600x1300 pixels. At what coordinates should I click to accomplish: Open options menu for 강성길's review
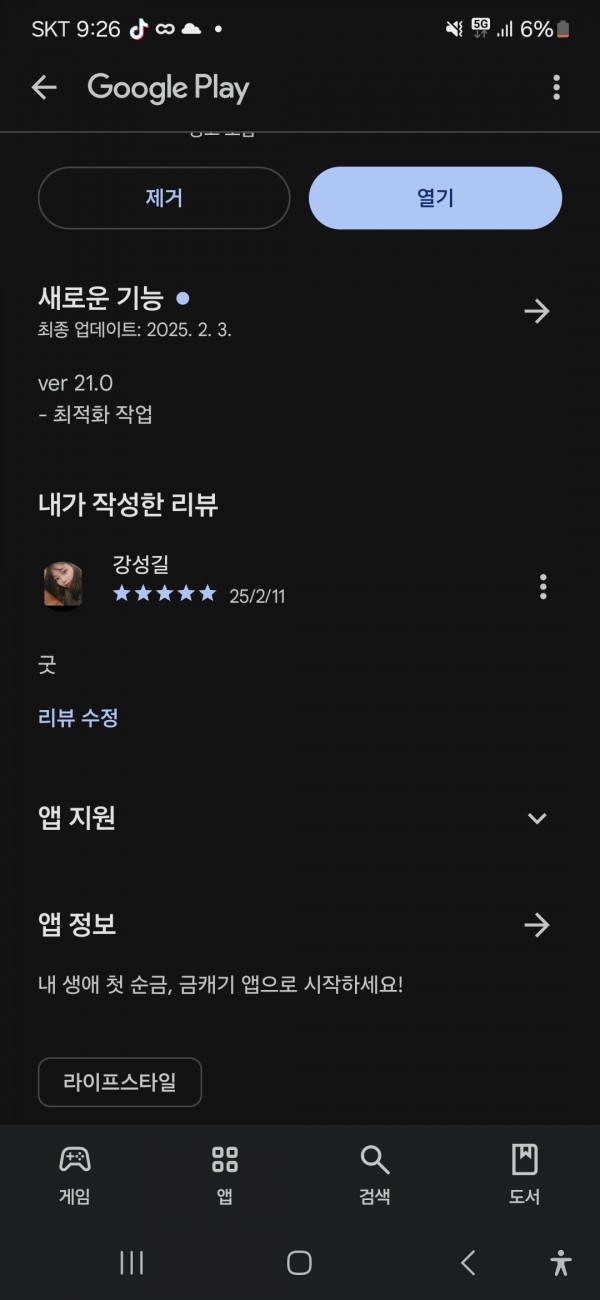pos(543,586)
